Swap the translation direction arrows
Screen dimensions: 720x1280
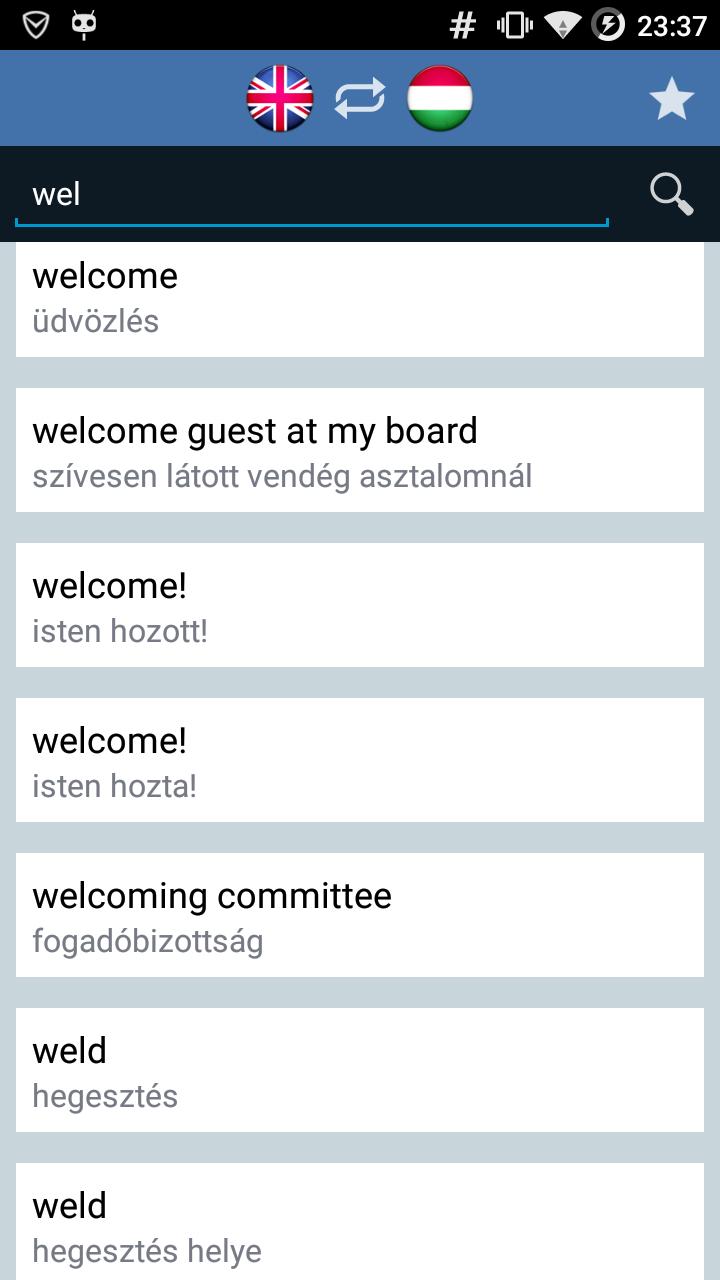point(360,99)
